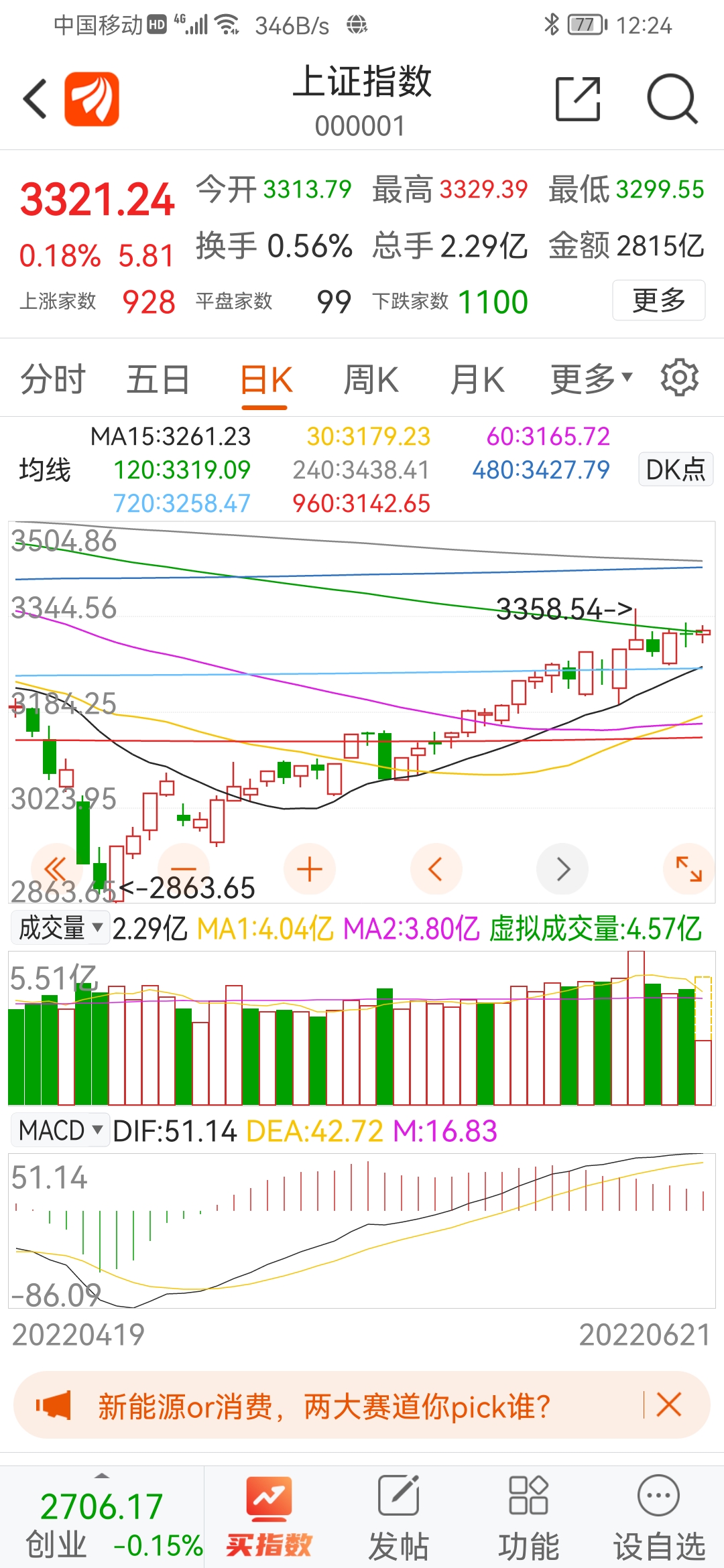Viewport: 724px width, 1568px height.
Task: Go back using the top-left arrow
Action: pos(35,99)
